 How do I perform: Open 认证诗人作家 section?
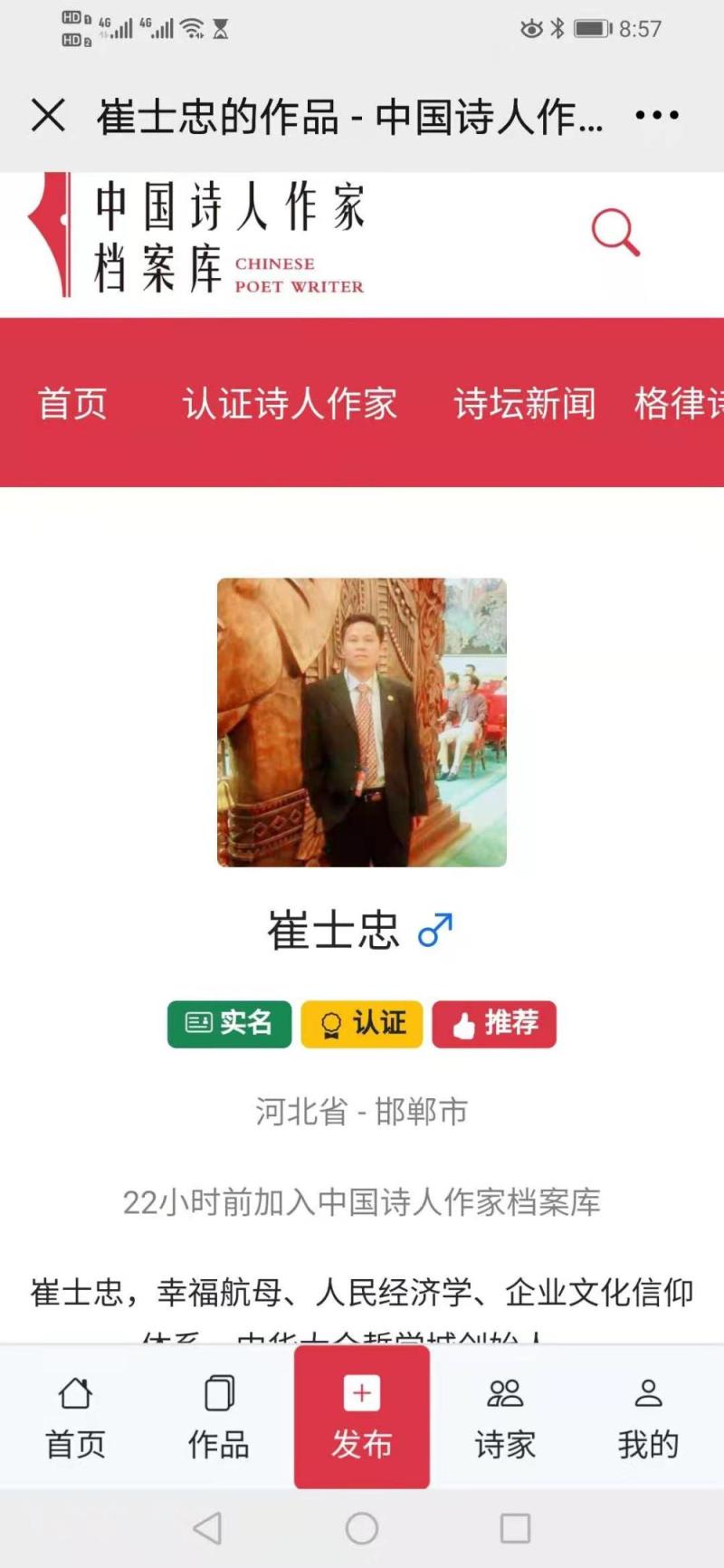coord(290,403)
